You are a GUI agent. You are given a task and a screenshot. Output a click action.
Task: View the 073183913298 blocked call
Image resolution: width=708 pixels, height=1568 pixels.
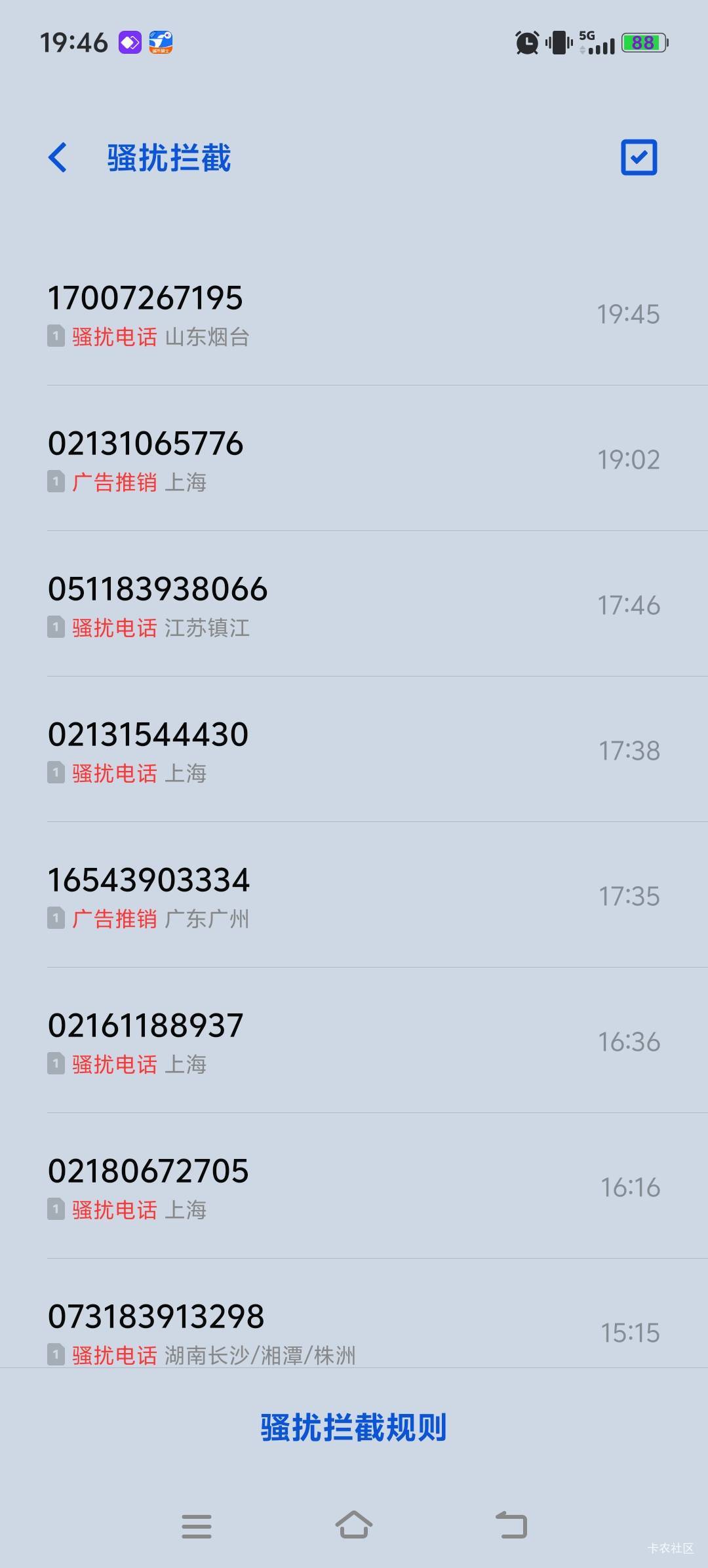[x=354, y=1331]
